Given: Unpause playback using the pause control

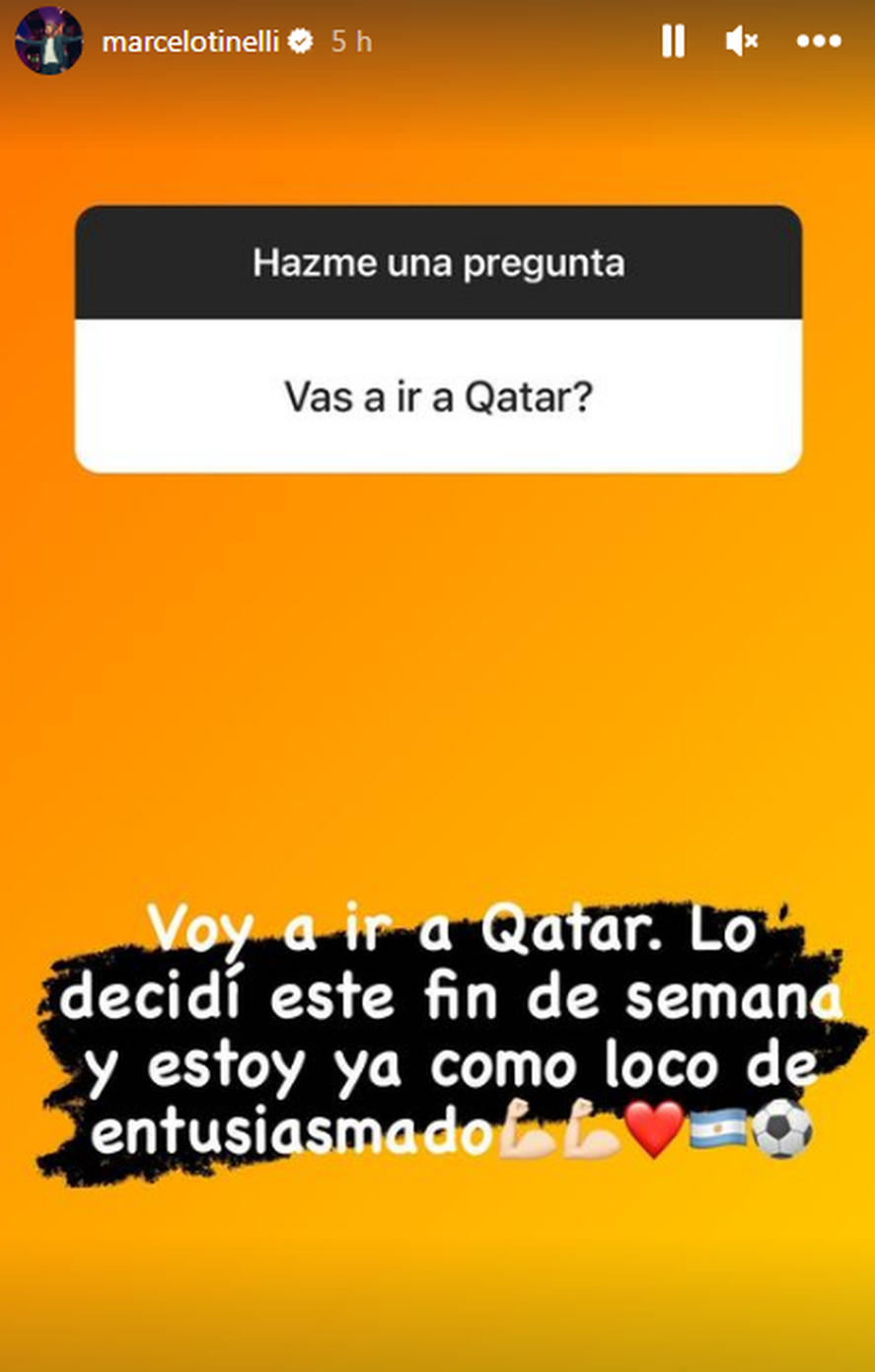Looking at the screenshot, I should 673,41.
